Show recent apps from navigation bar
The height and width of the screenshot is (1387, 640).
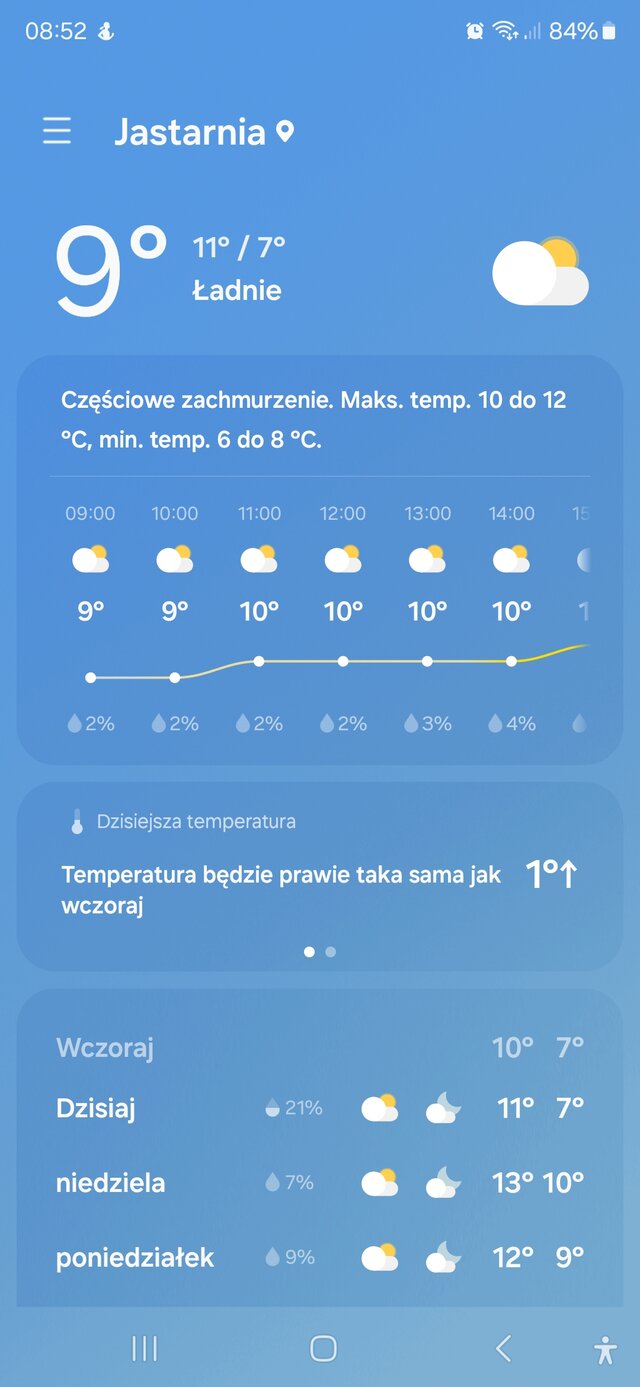pos(145,1349)
